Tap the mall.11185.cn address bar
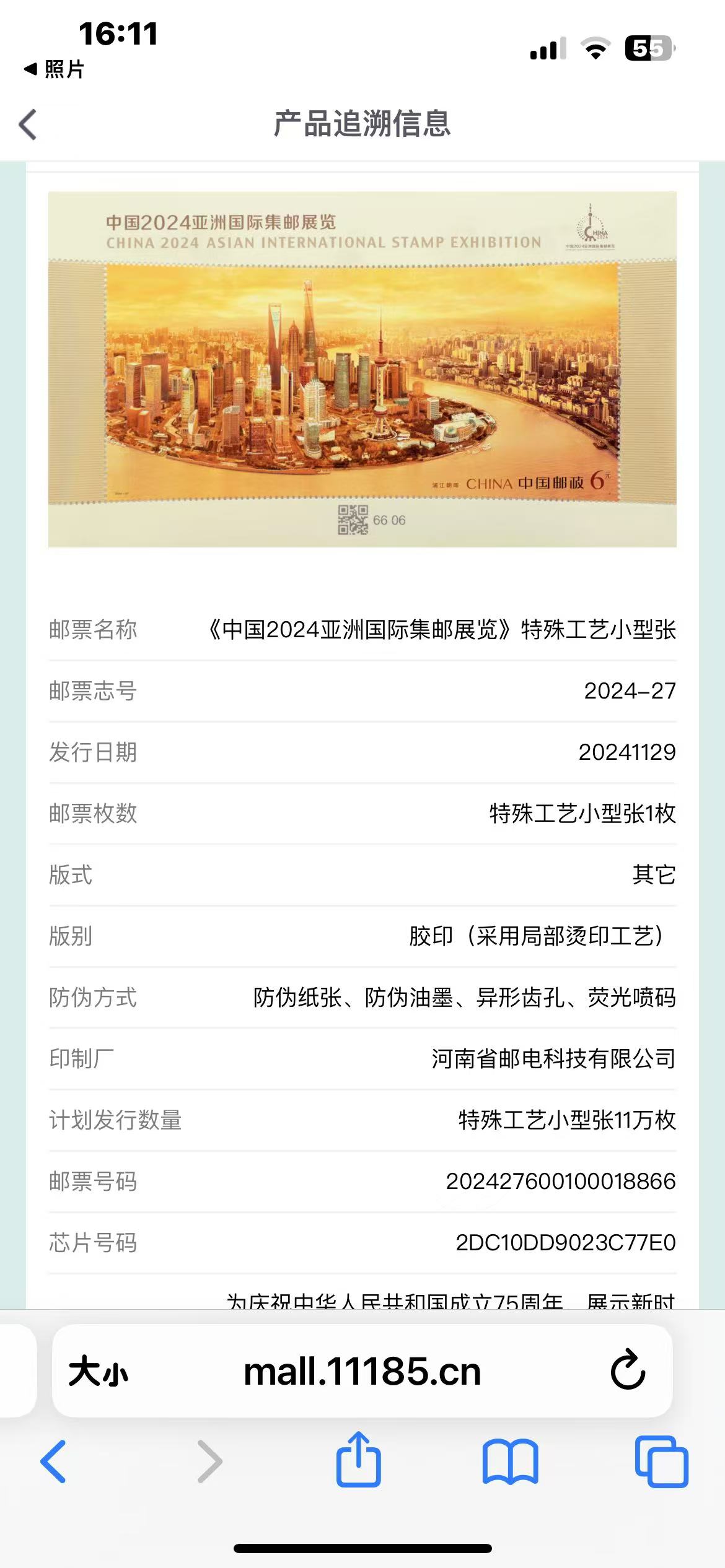 [362, 1371]
